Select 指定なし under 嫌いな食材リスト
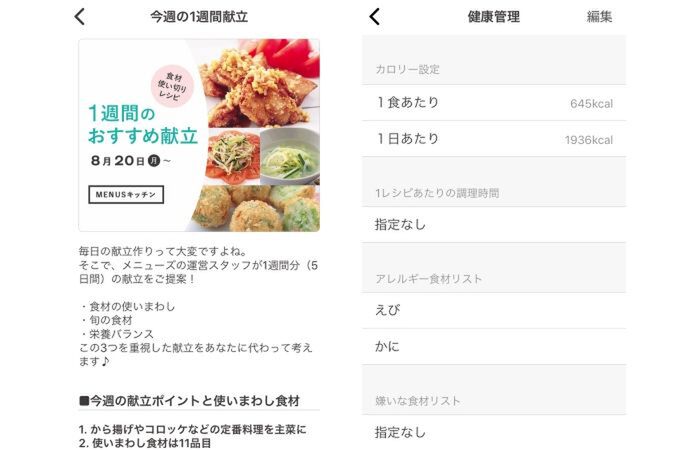This screenshot has height=450, width=700. 494,432
